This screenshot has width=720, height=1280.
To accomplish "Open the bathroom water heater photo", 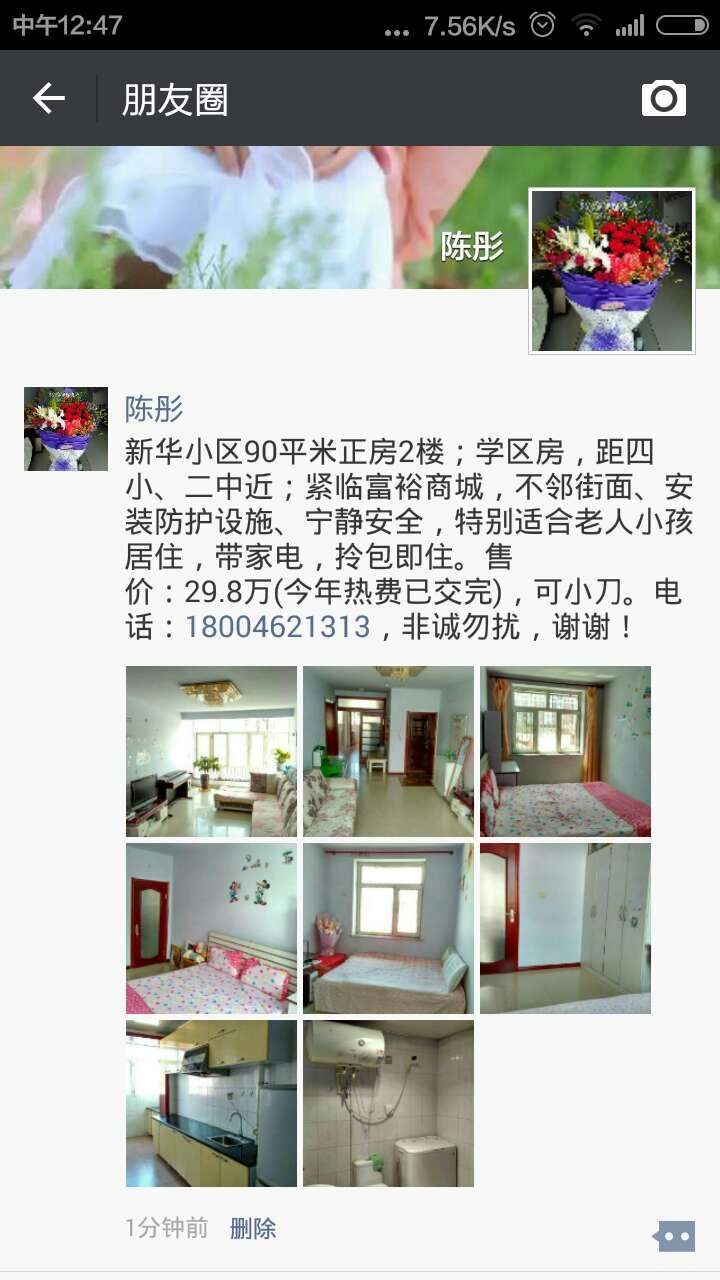I will 388,1104.
